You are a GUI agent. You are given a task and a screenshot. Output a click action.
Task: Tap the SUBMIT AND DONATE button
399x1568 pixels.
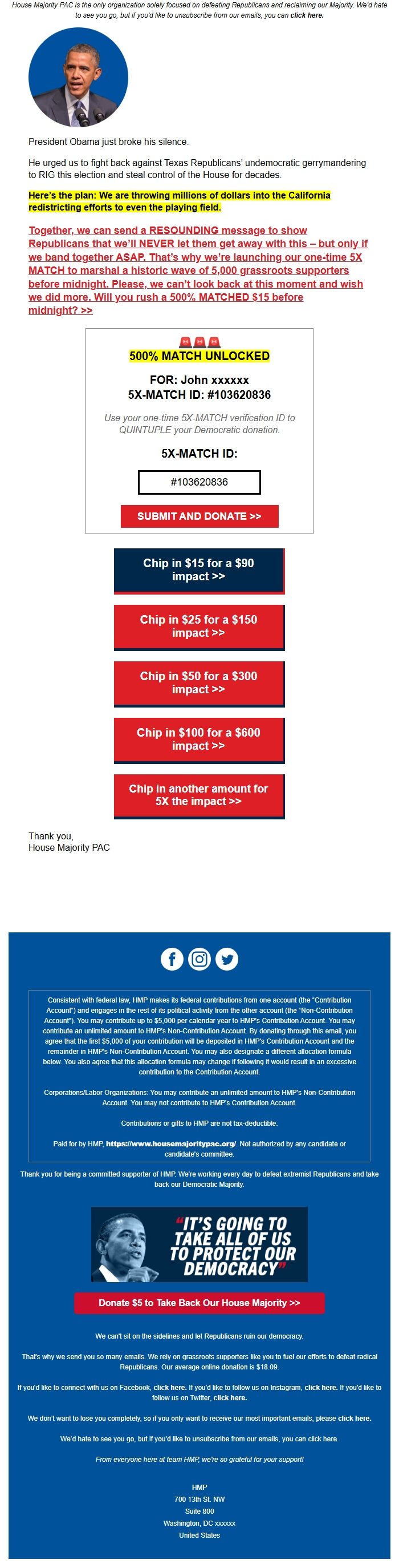(x=199, y=516)
